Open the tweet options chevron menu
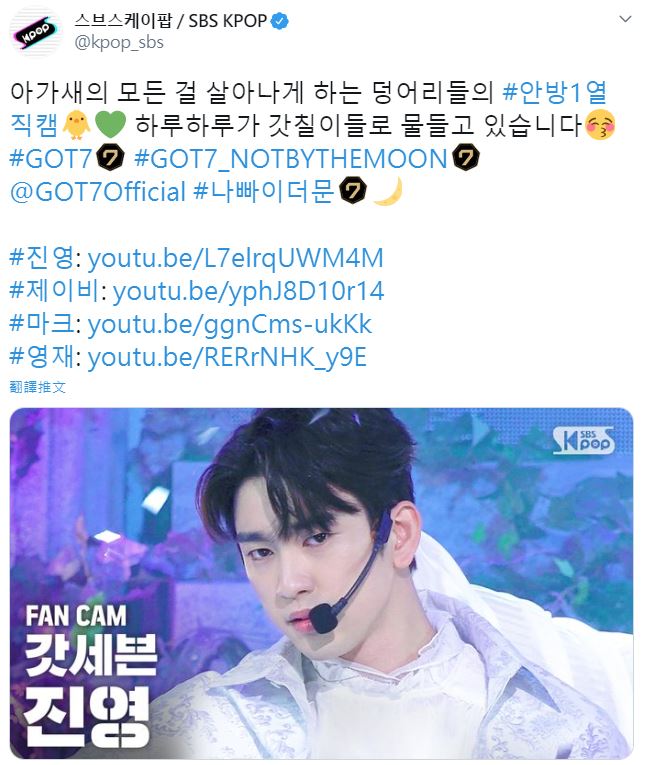Viewport: 648px width, 765px height. pos(624,20)
